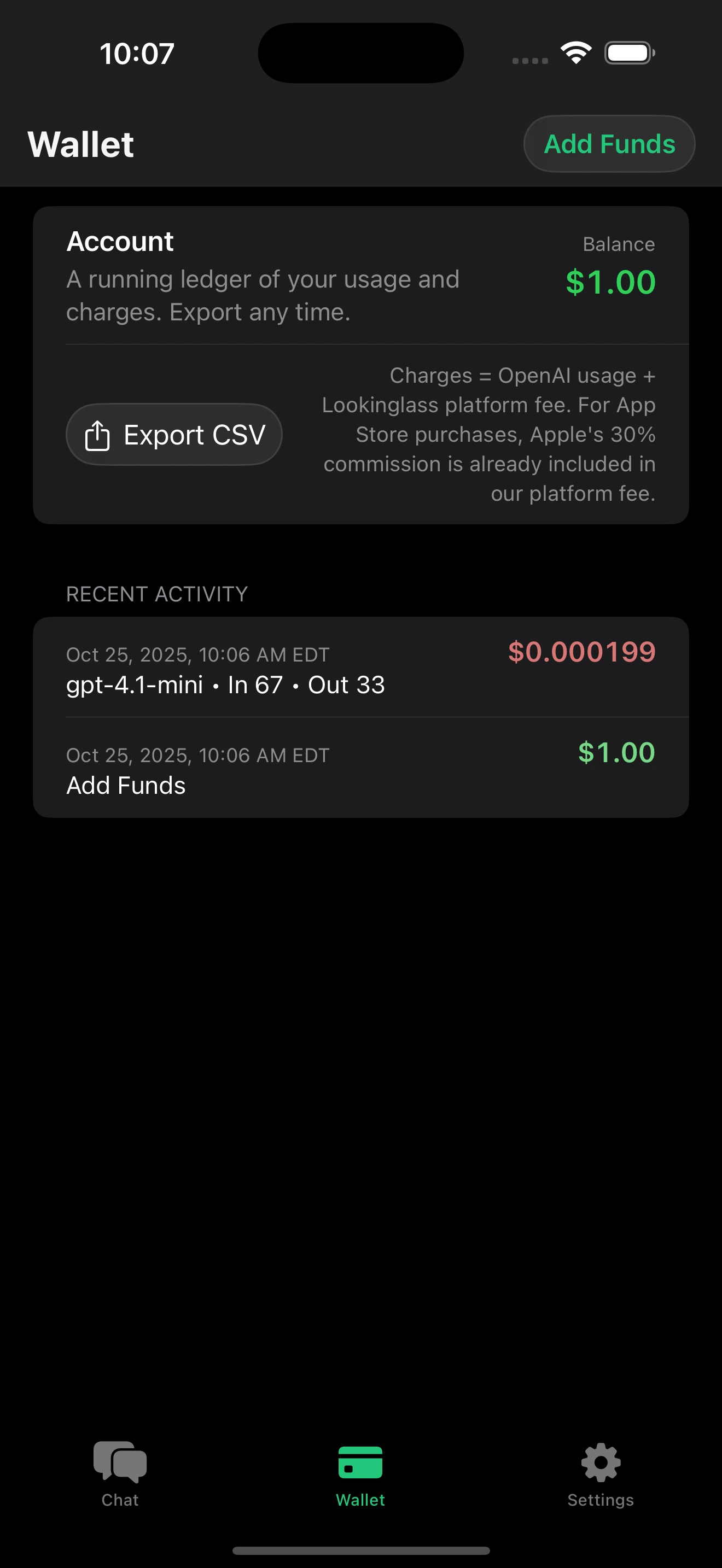
Task: Export the ledger as CSV
Action: [x=174, y=435]
